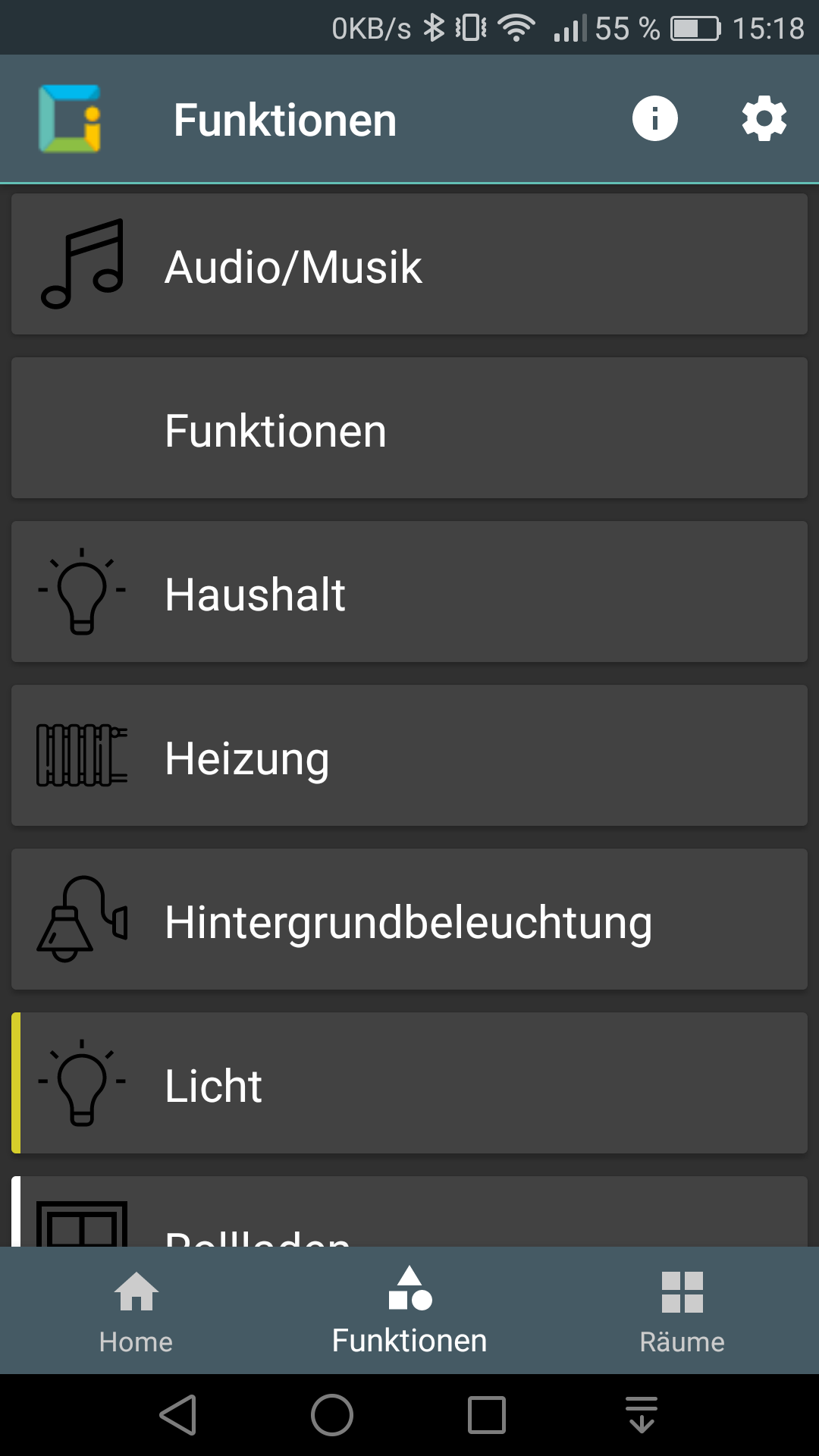Viewport: 819px width, 1456px height.
Task: Open the settings gear
Action: click(764, 119)
